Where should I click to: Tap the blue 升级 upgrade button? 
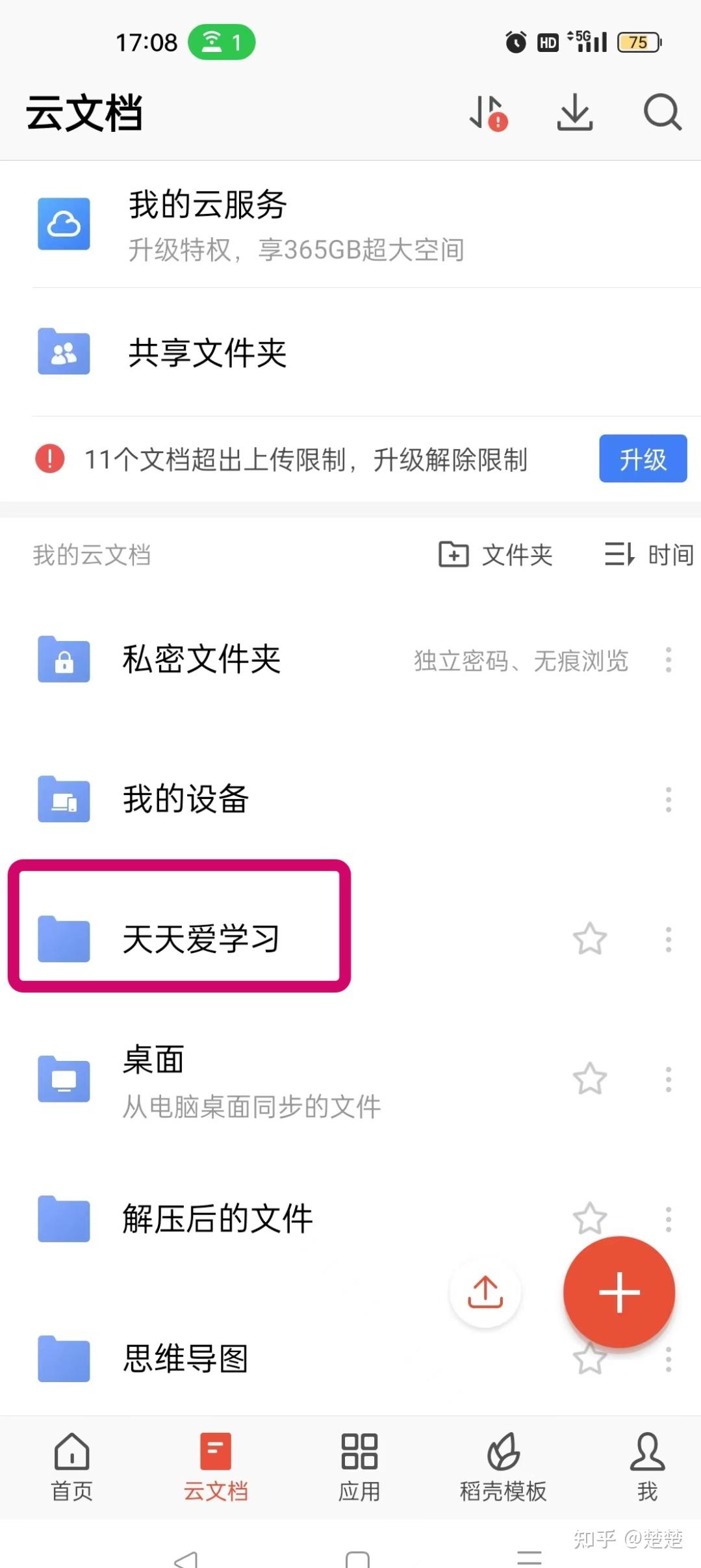643,458
